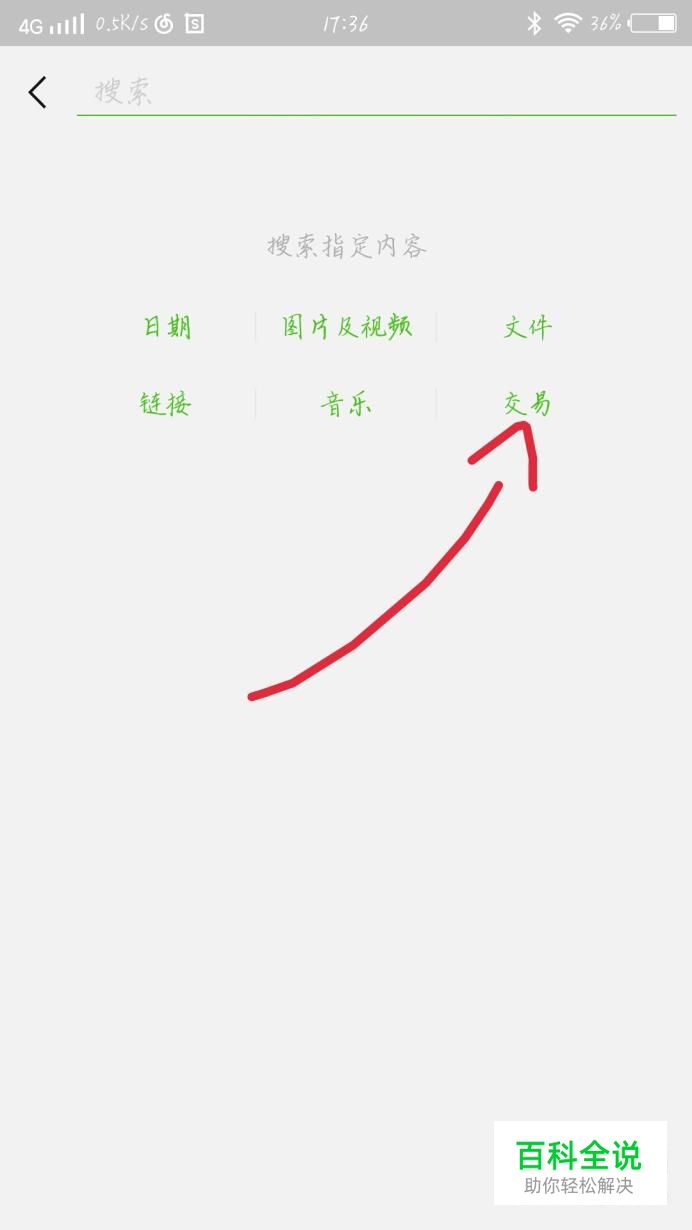This screenshot has width=692, height=1230.
Task: Select 音乐 search category
Action: [x=346, y=404]
